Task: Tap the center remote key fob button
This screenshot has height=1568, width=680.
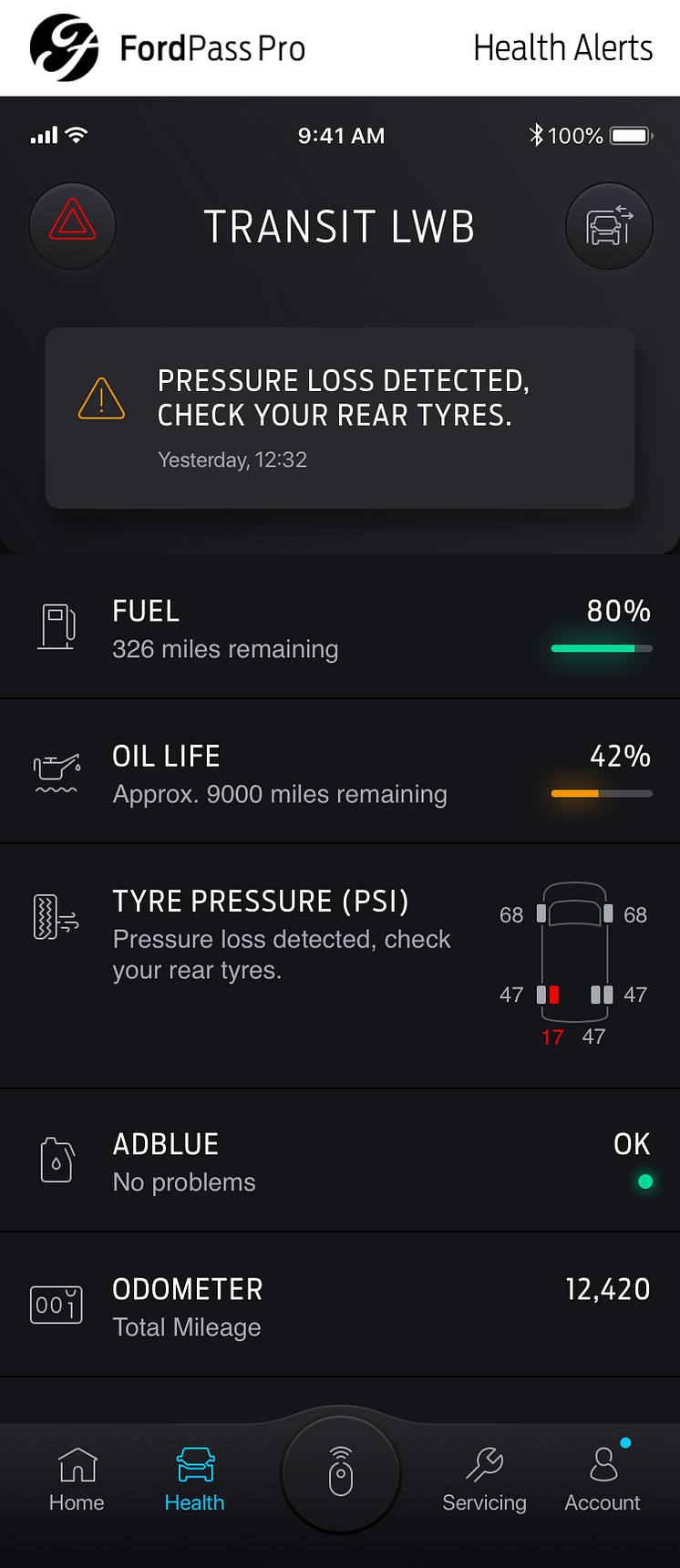Action: click(x=341, y=1472)
